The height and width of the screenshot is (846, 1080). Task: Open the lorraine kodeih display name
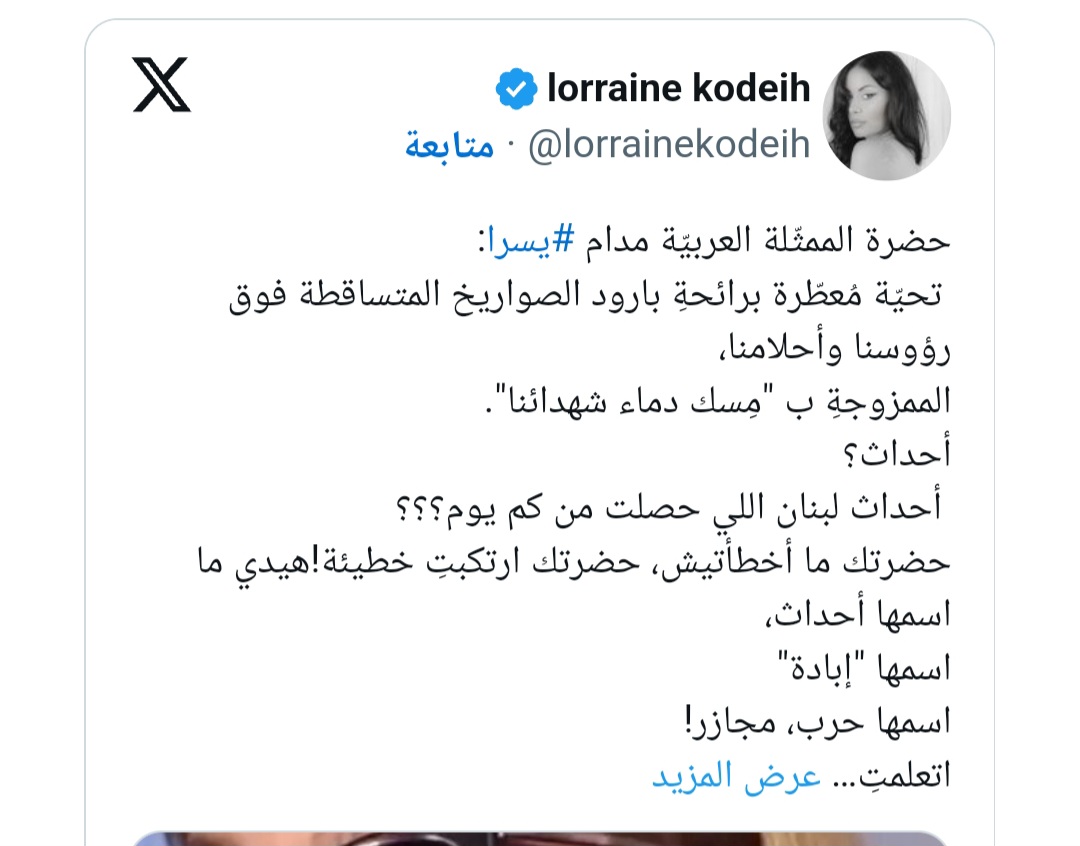tap(679, 89)
